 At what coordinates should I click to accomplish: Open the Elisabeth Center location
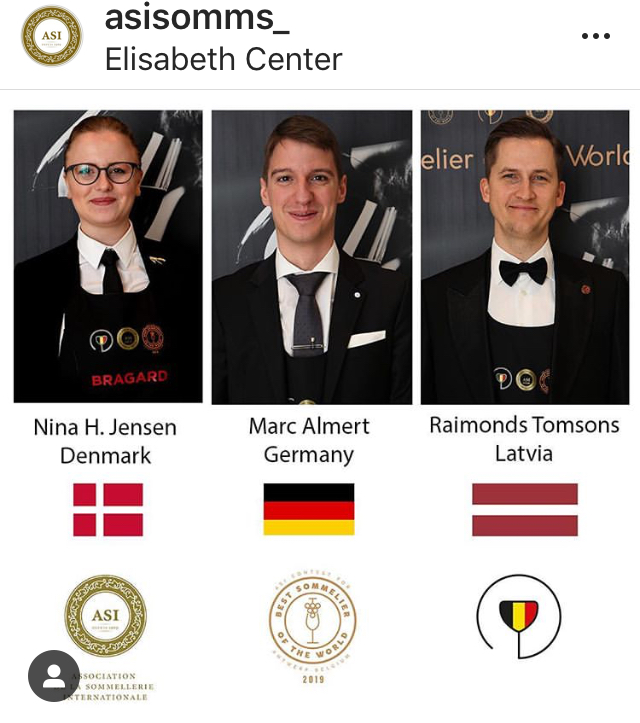tap(223, 59)
